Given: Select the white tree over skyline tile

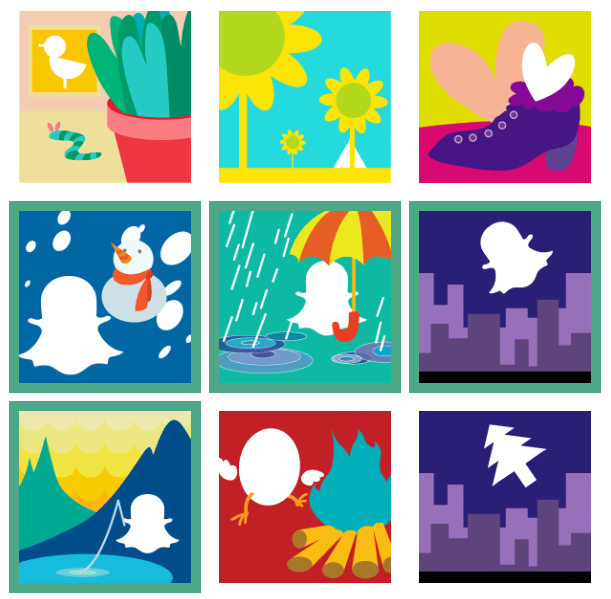Looking at the screenshot, I should (x=505, y=497).
